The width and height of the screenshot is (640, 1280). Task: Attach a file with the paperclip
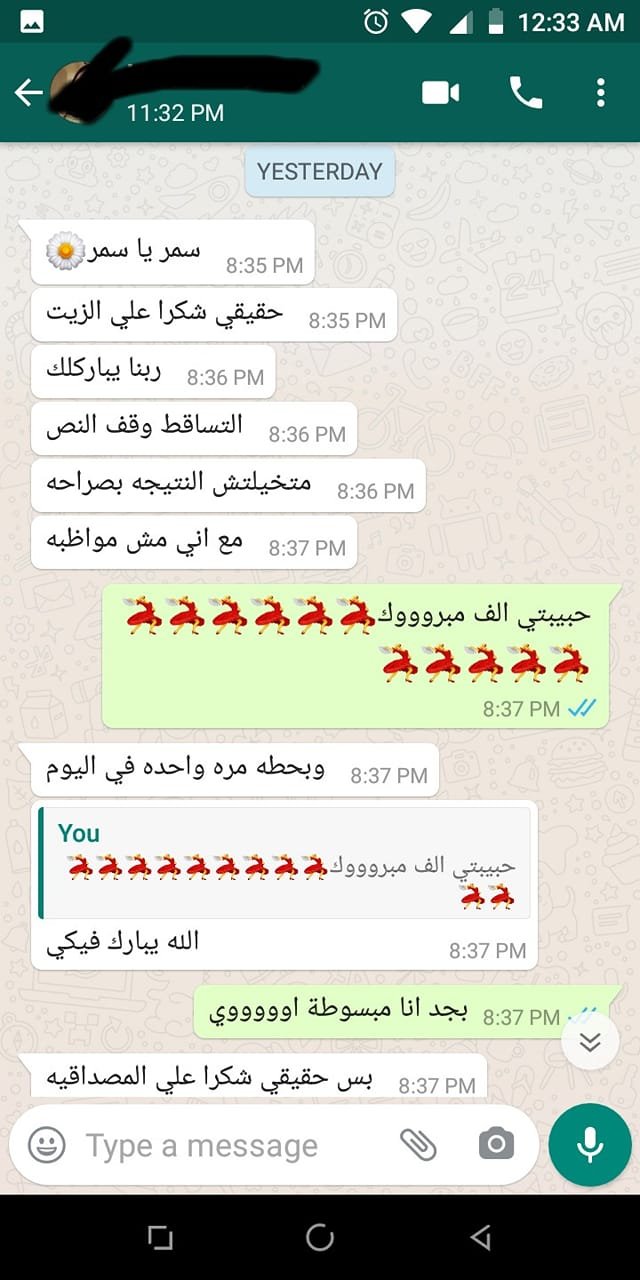pos(419,1145)
